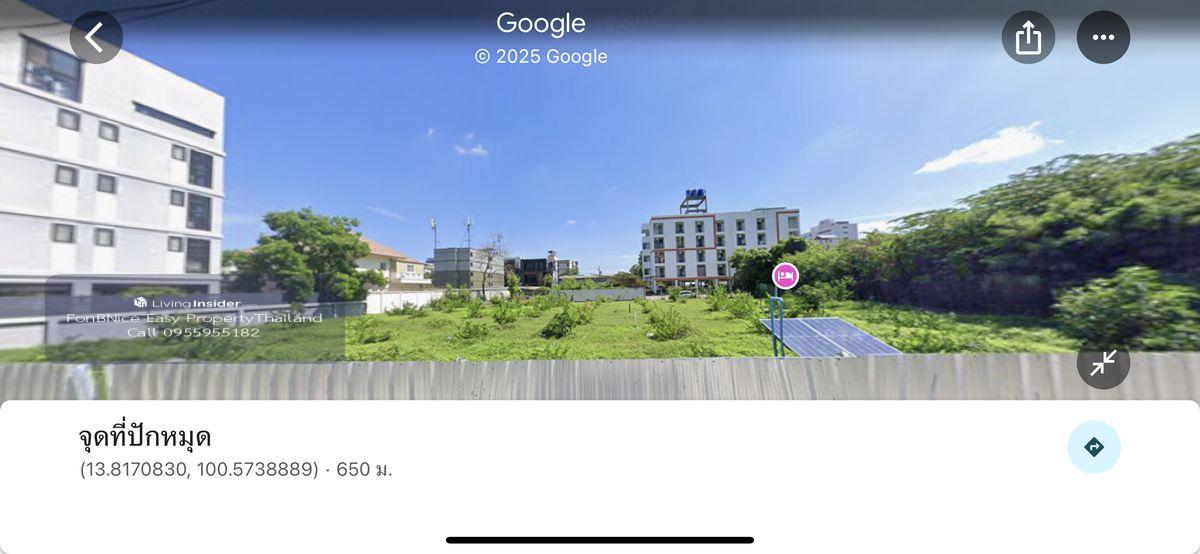The height and width of the screenshot is (554, 1200).
Task: Share this Street View location
Action: pos(1028,38)
